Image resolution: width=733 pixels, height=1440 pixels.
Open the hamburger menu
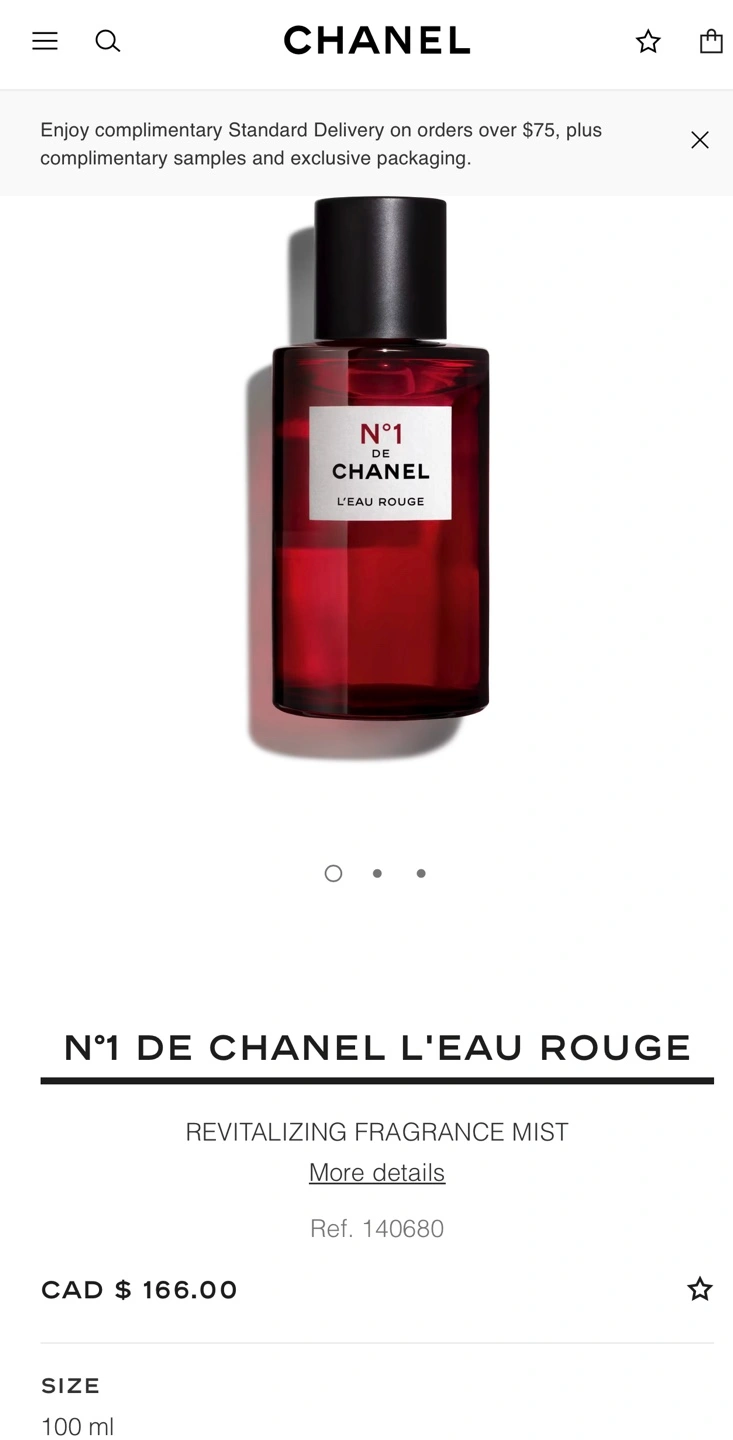(x=45, y=41)
